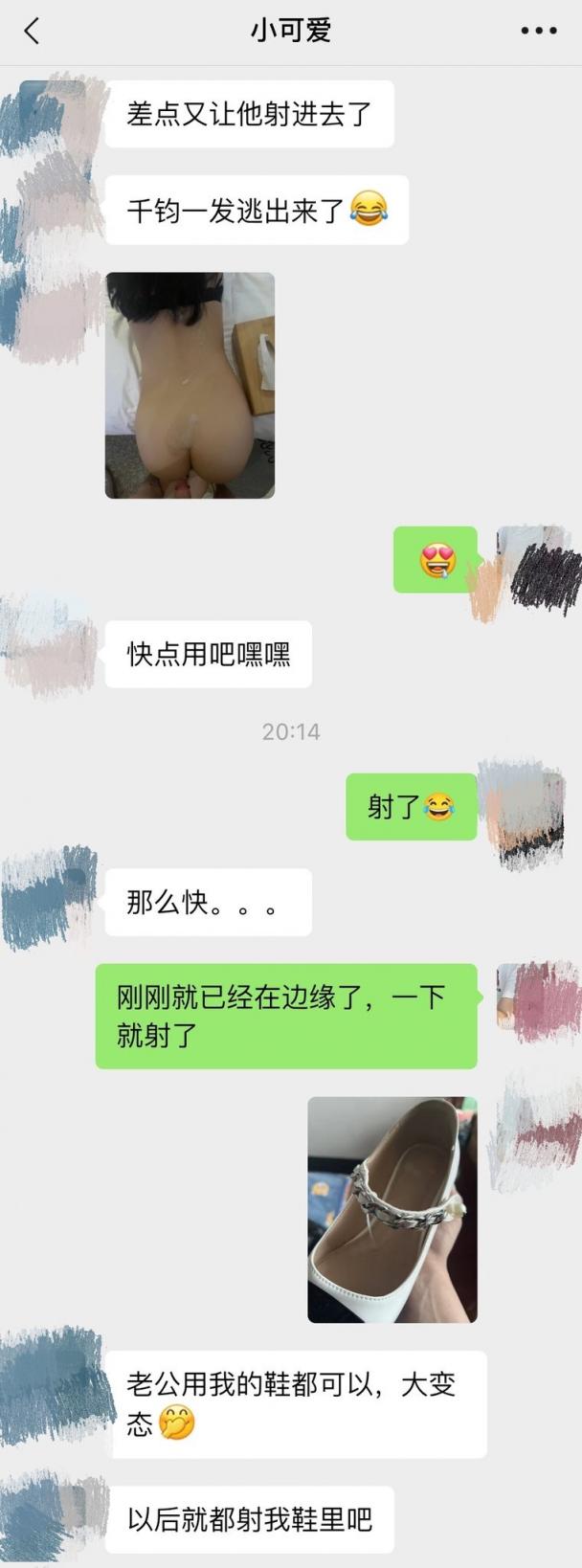Open the first received photo message
The image size is (582, 1568).
[x=190, y=385]
